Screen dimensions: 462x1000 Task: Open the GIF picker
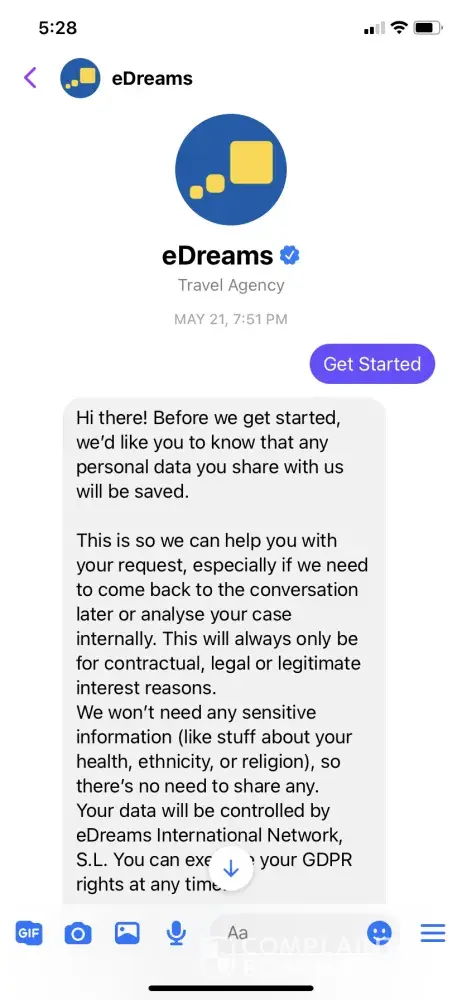click(x=29, y=934)
